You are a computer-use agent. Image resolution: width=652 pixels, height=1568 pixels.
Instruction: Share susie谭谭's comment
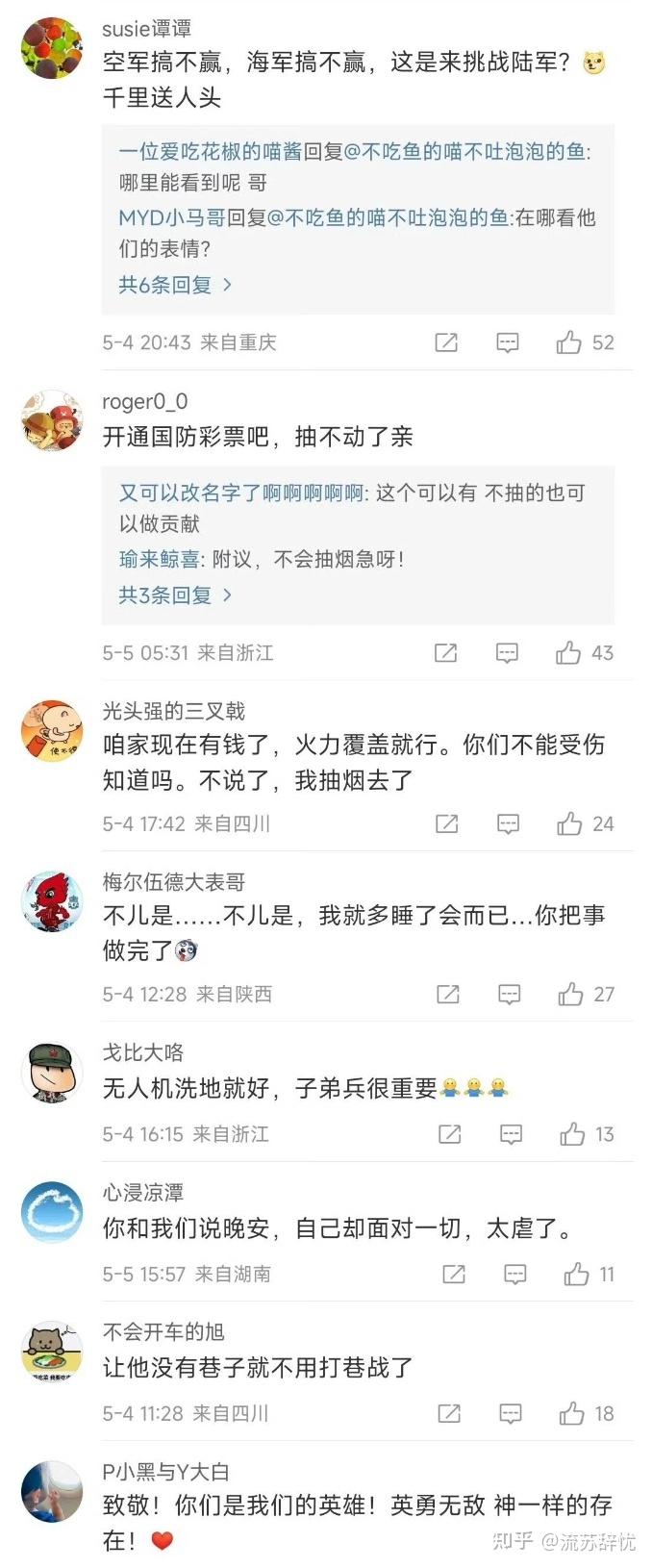pyautogui.click(x=446, y=342)
